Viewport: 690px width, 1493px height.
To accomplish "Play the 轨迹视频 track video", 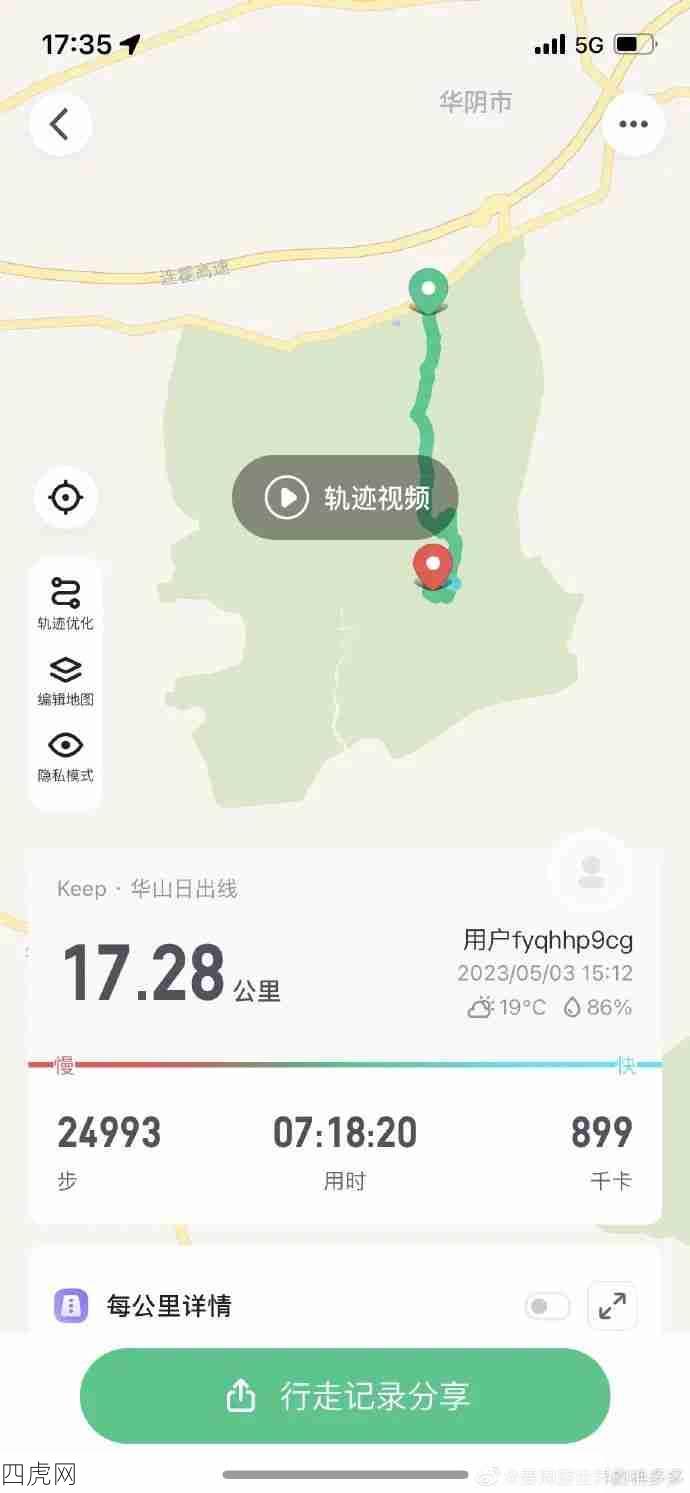I will click(x=345, y=497).
